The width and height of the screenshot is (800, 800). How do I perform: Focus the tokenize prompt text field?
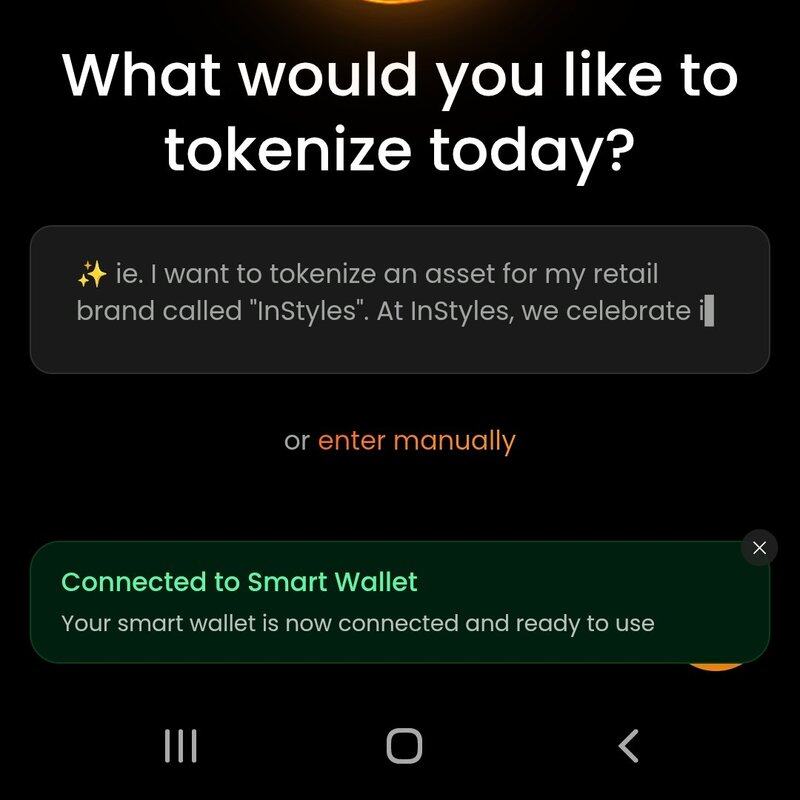pos(400,299)
